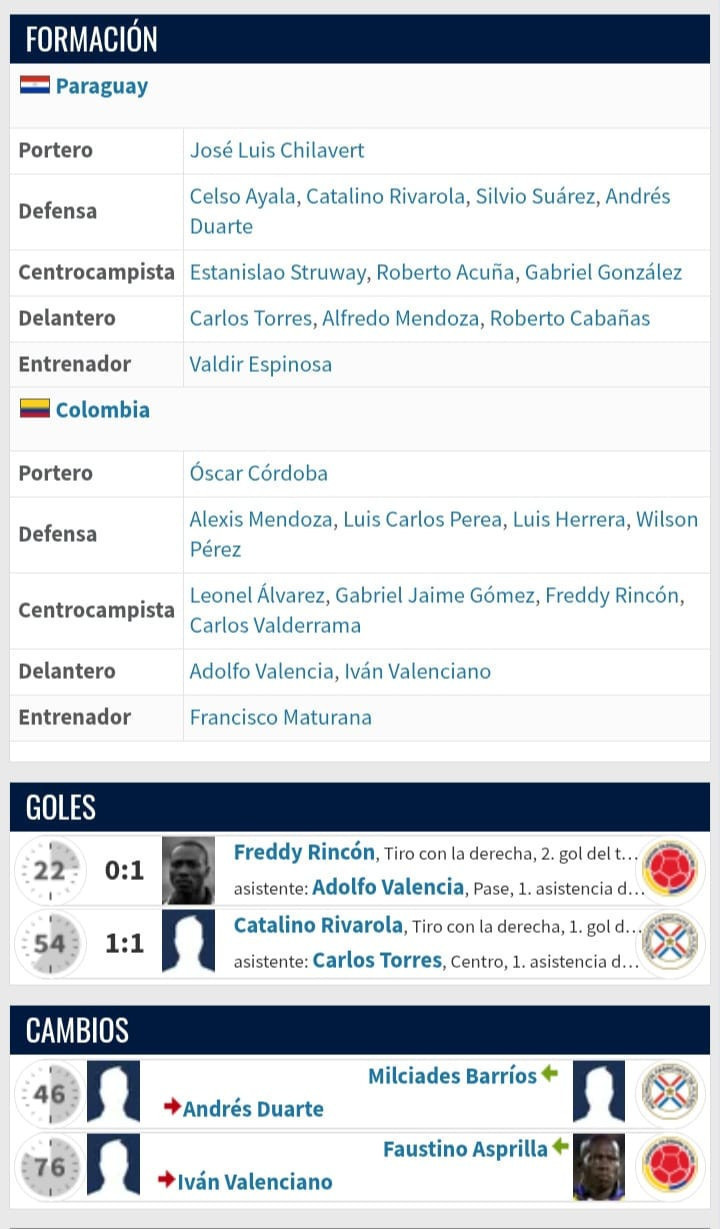Viewport: 720px width, 1229px height.
Task: Open Catalino Rivarola in the goals list
Action: [x=318, y=925]
